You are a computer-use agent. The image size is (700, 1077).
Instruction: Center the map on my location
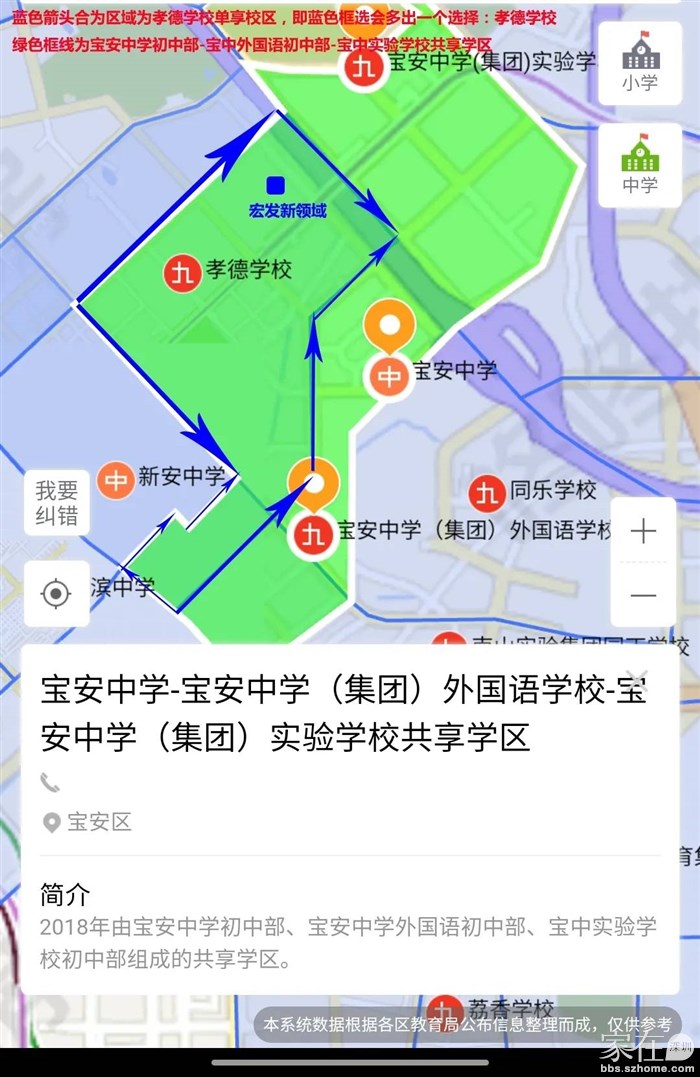57,594
